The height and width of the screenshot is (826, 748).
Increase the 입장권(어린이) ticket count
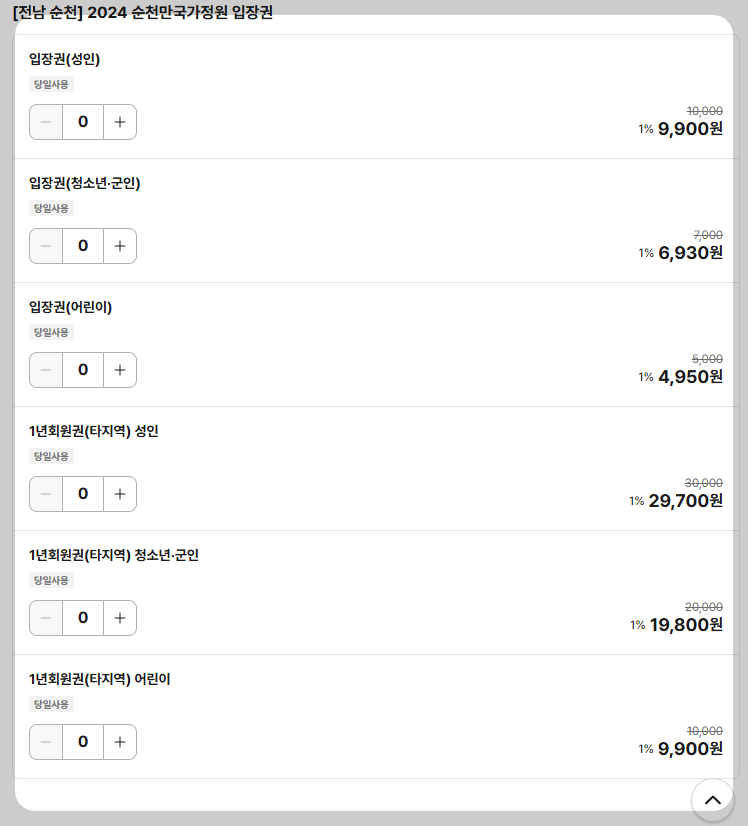coord(119,369)
